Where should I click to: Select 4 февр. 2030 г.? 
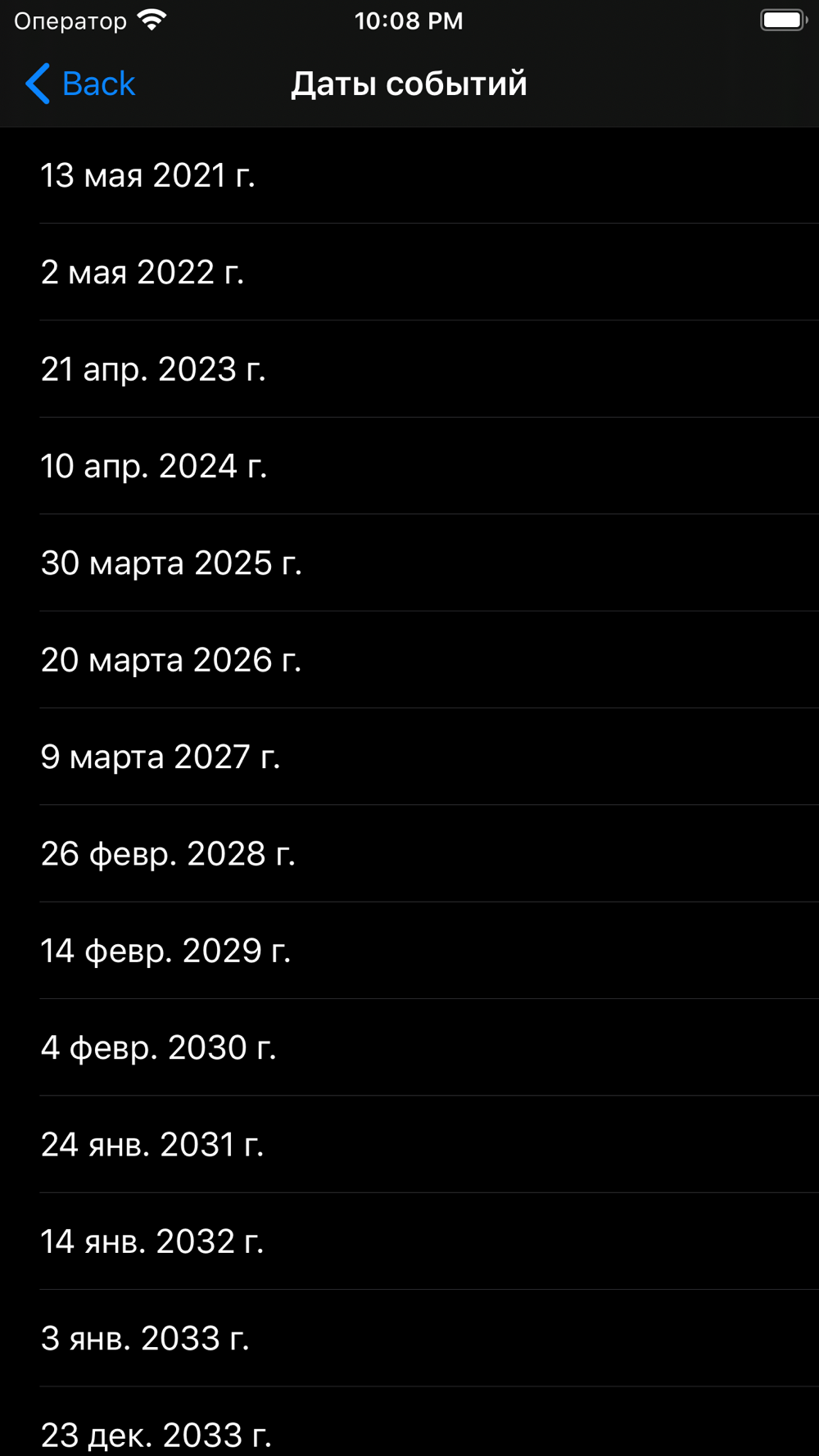click(x=409, y=1047)
